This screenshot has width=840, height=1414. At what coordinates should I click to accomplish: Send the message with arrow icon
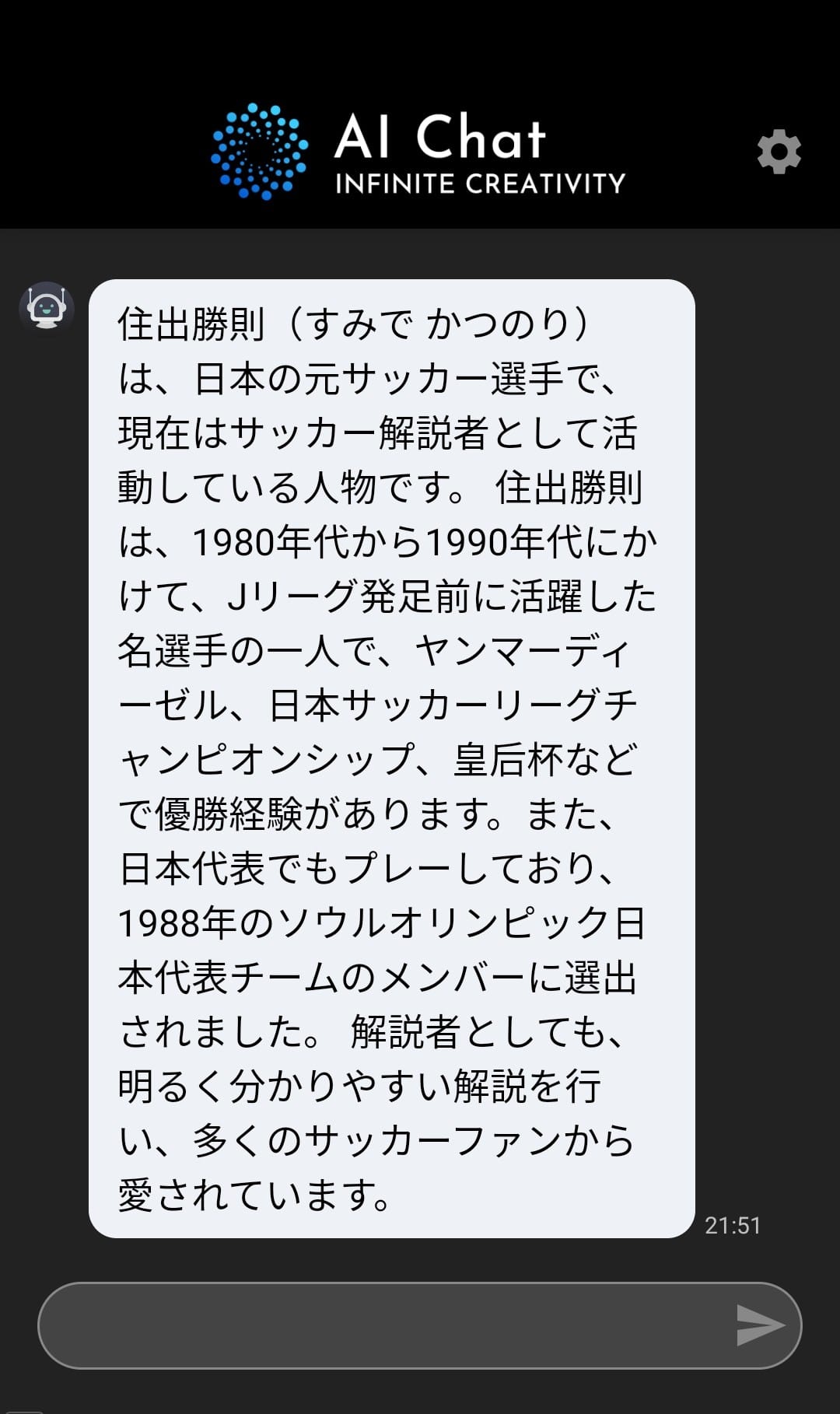click(760, 1325)
